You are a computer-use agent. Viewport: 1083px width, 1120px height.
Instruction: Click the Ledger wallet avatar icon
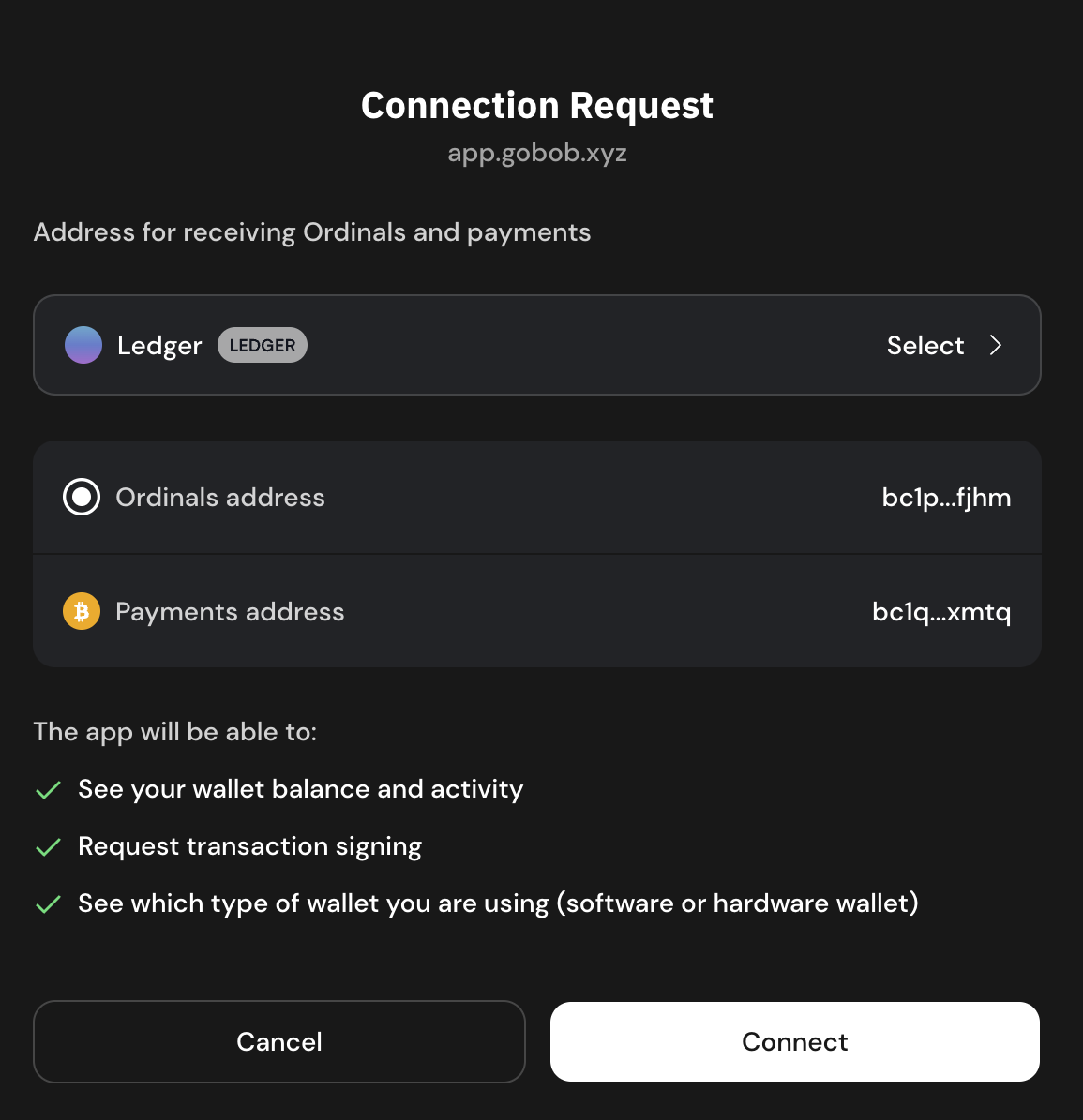click(x=83, y=345)
